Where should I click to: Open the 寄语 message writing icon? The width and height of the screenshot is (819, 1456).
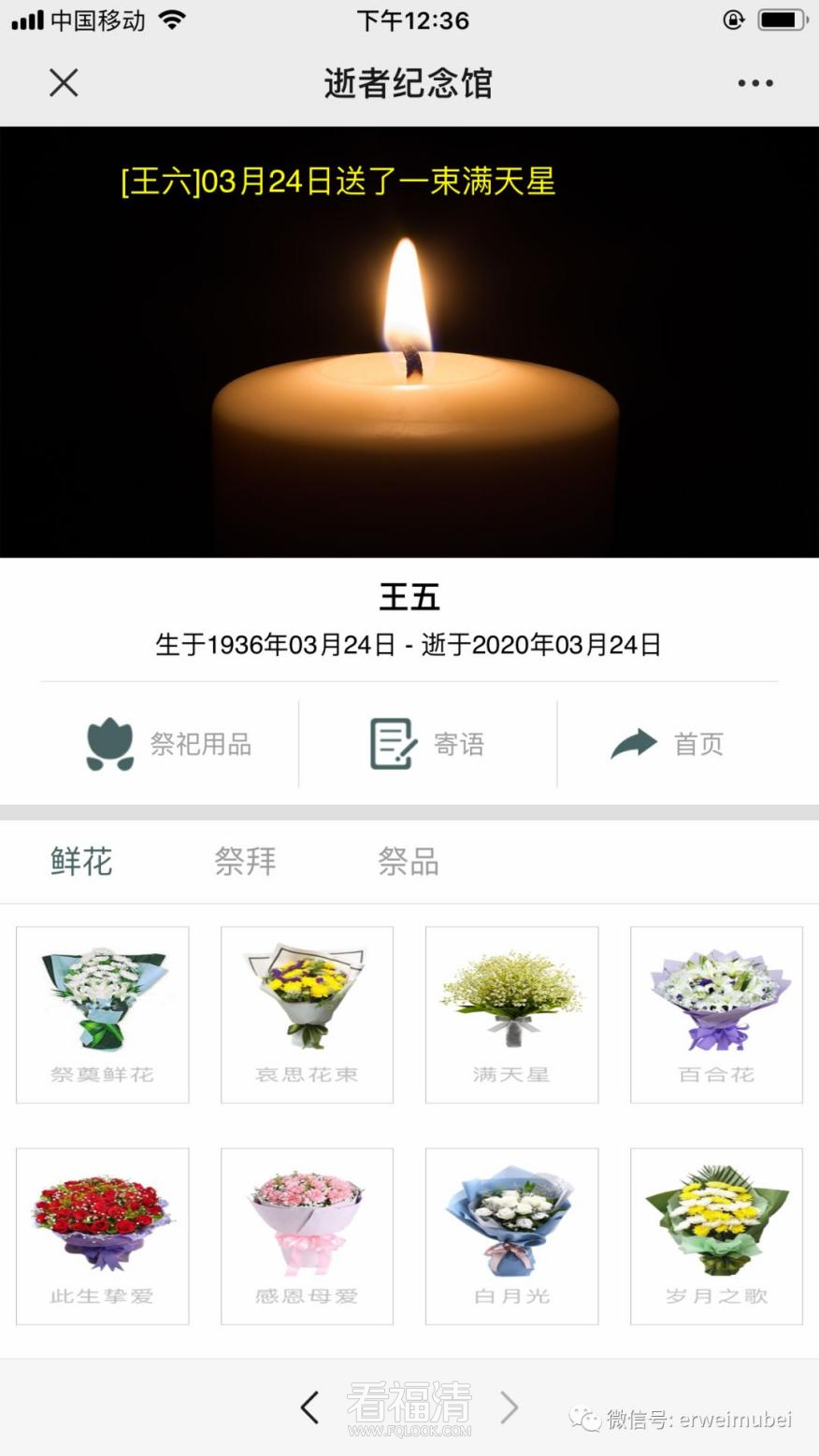[x=391, y=741]
